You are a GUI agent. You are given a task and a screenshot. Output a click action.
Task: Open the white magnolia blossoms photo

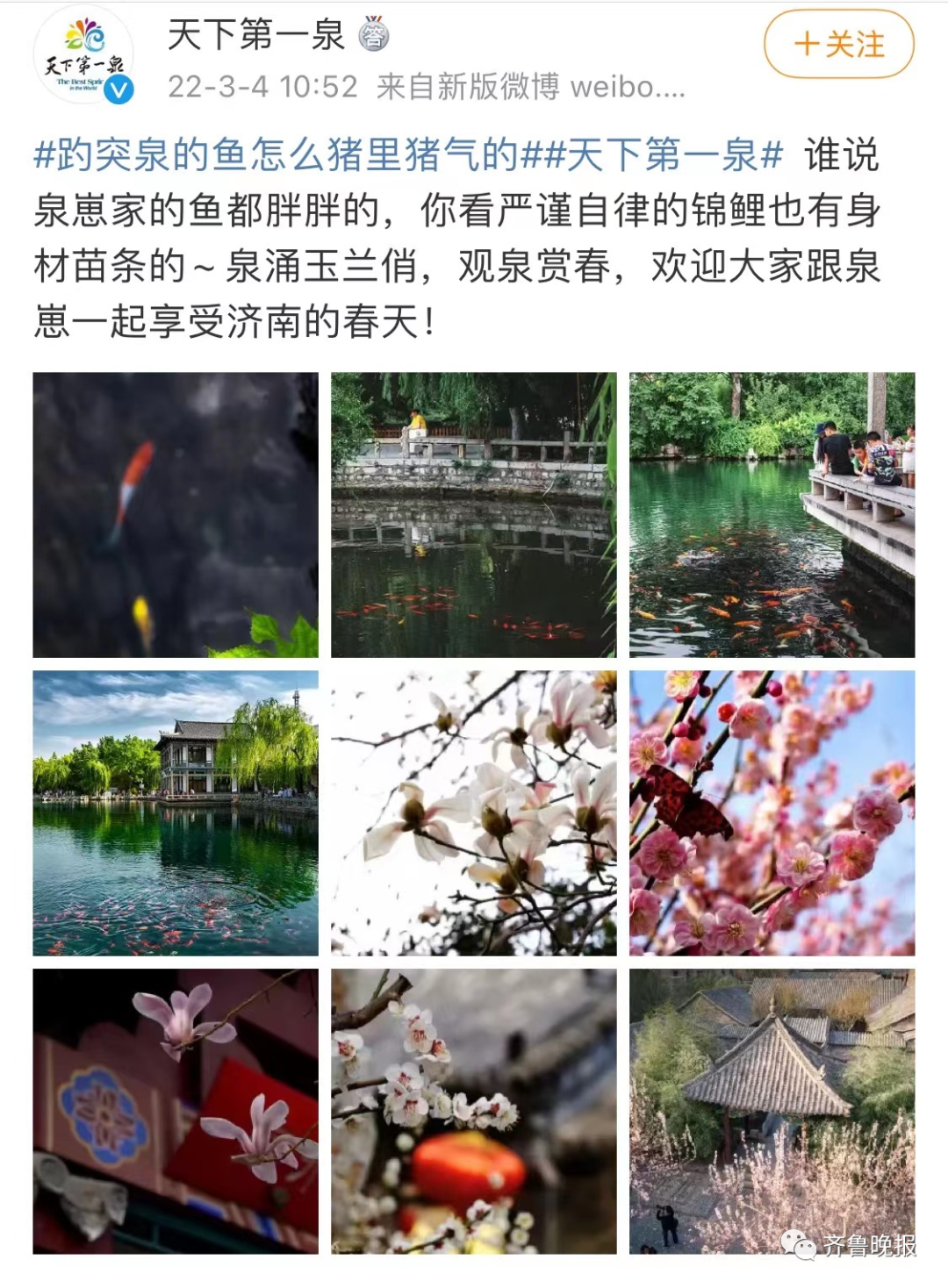pyautogui.click(x=473, y=813)
